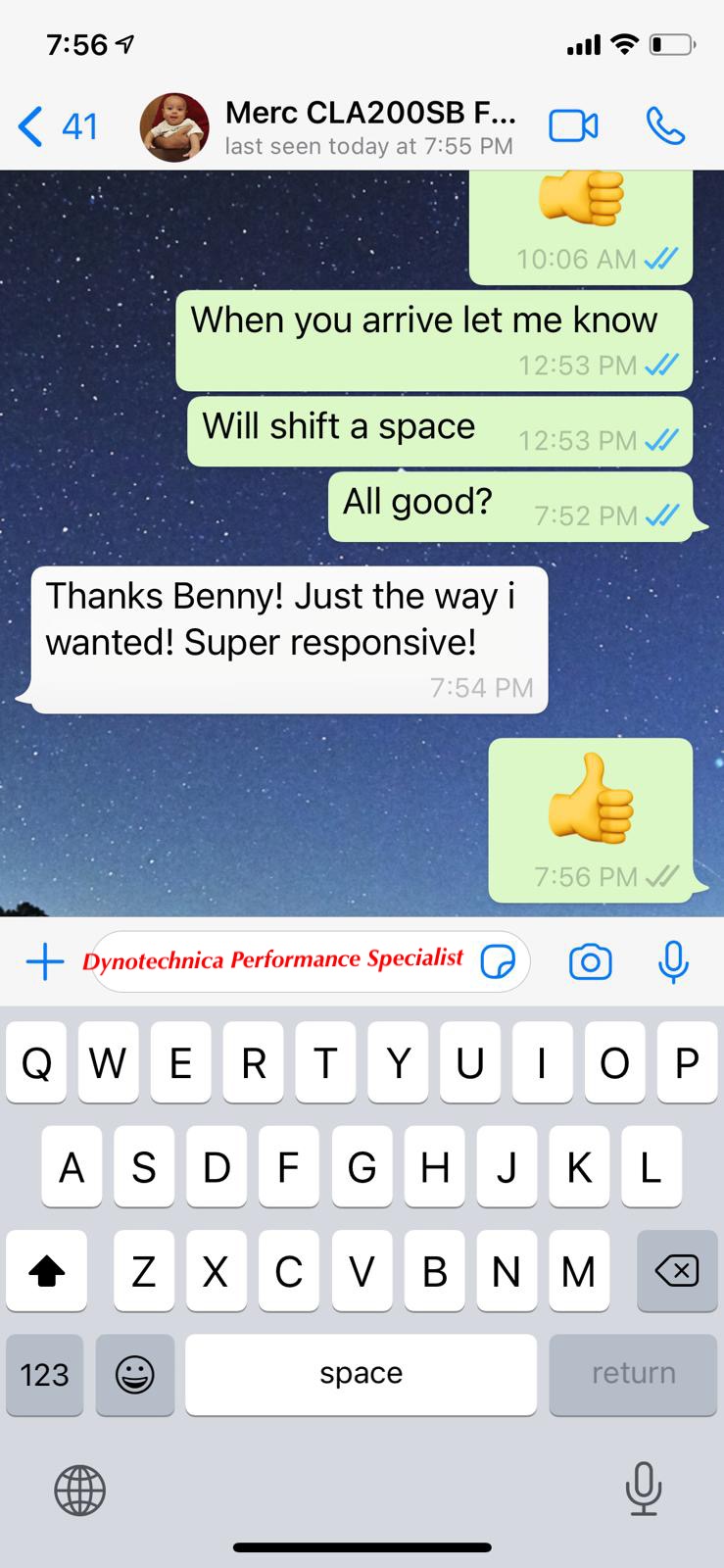The height and width of the screenshot is (1568, 724).
Task: Tap the shift key
Action: [x=46, y=1271]
